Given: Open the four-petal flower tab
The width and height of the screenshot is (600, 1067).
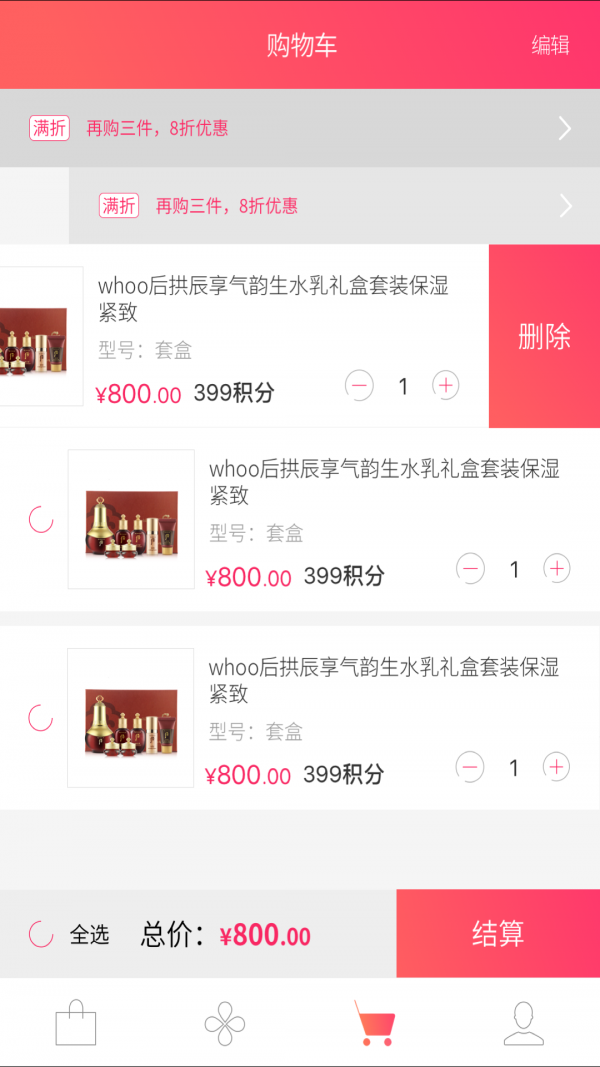Looking at the screenshot, I should tap(225, 1024).
